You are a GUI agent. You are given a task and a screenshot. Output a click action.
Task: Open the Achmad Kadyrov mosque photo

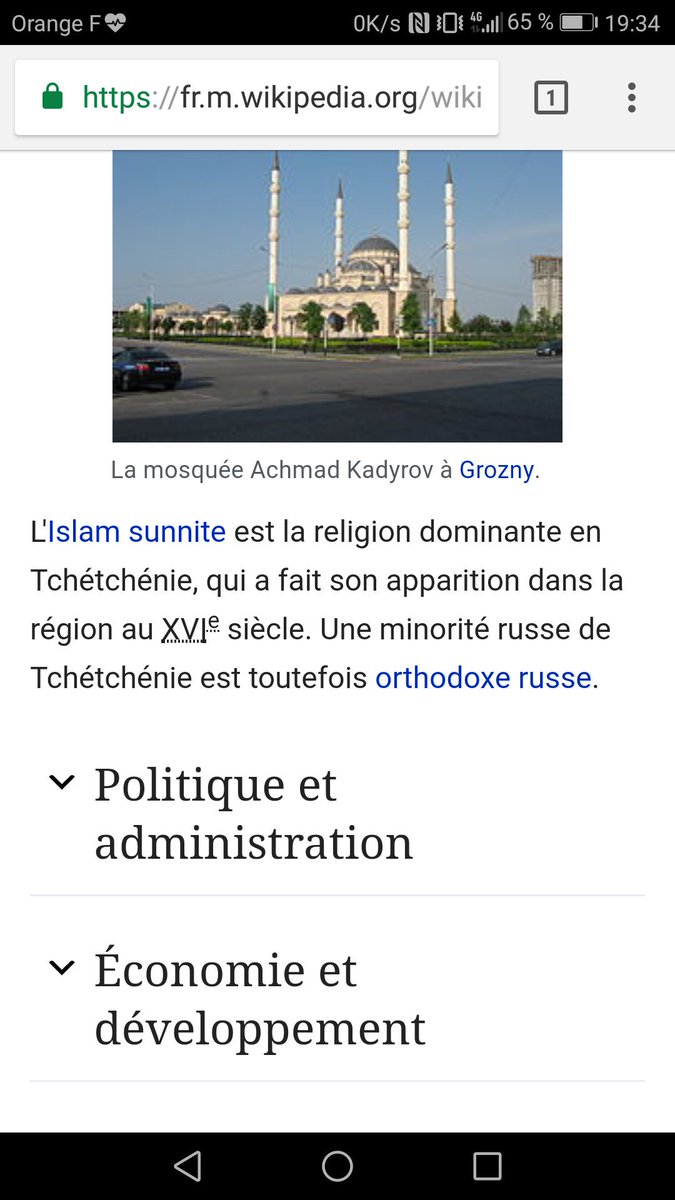(337, 296)
